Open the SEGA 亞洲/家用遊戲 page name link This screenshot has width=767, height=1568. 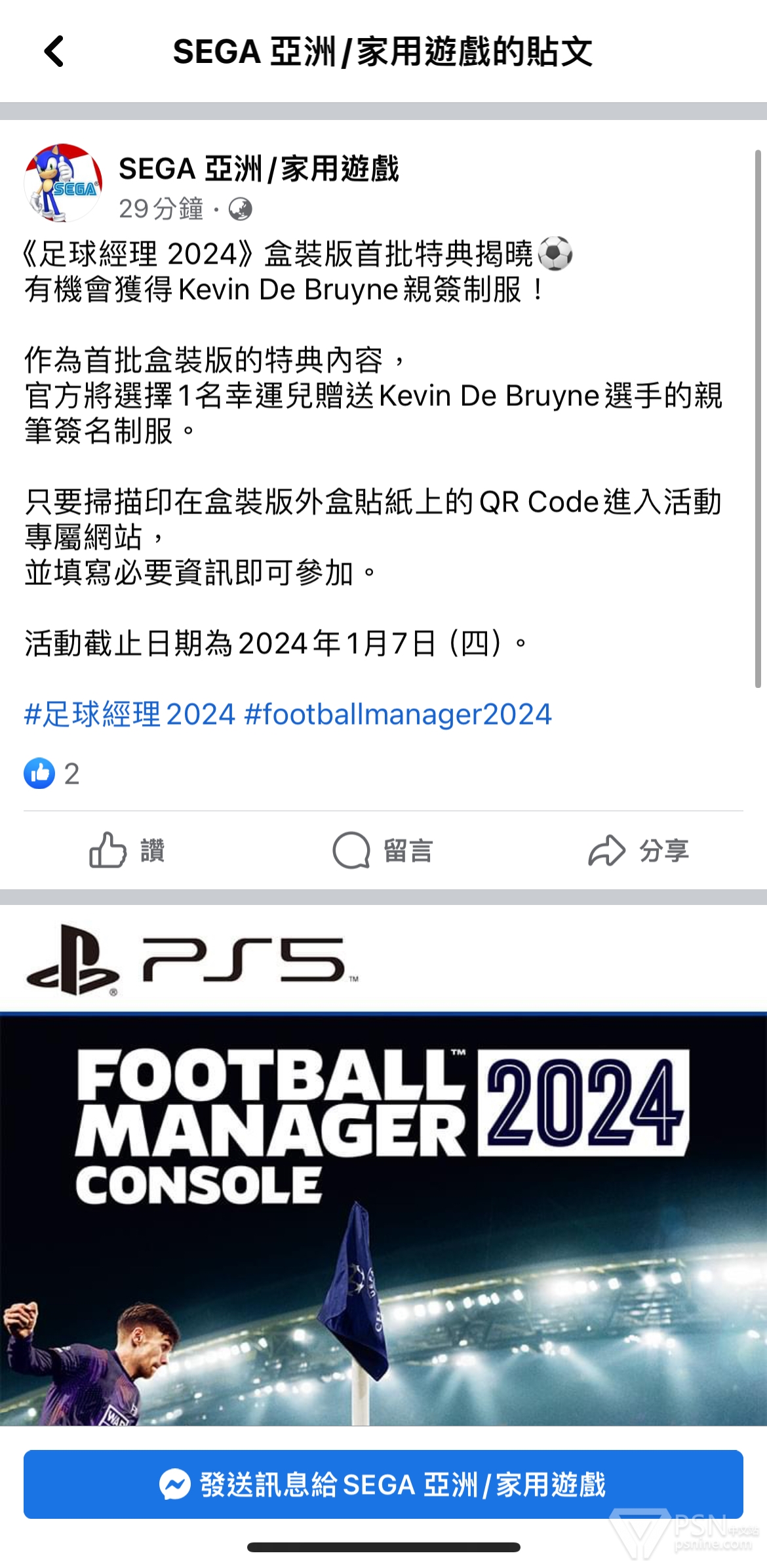(x=258, y=169)
